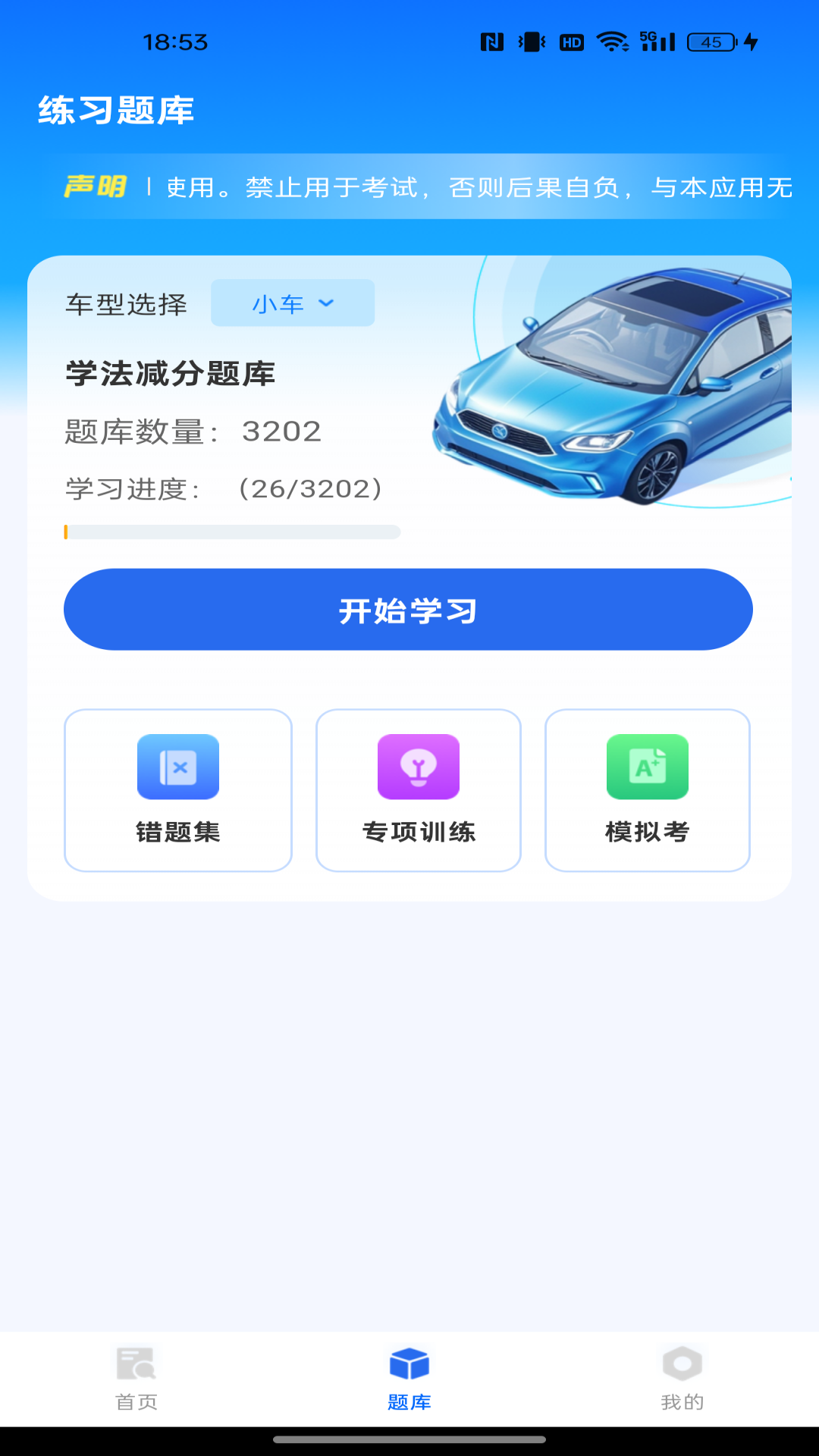
Task: Click the 首页 home search icon
Action: 135,1361
